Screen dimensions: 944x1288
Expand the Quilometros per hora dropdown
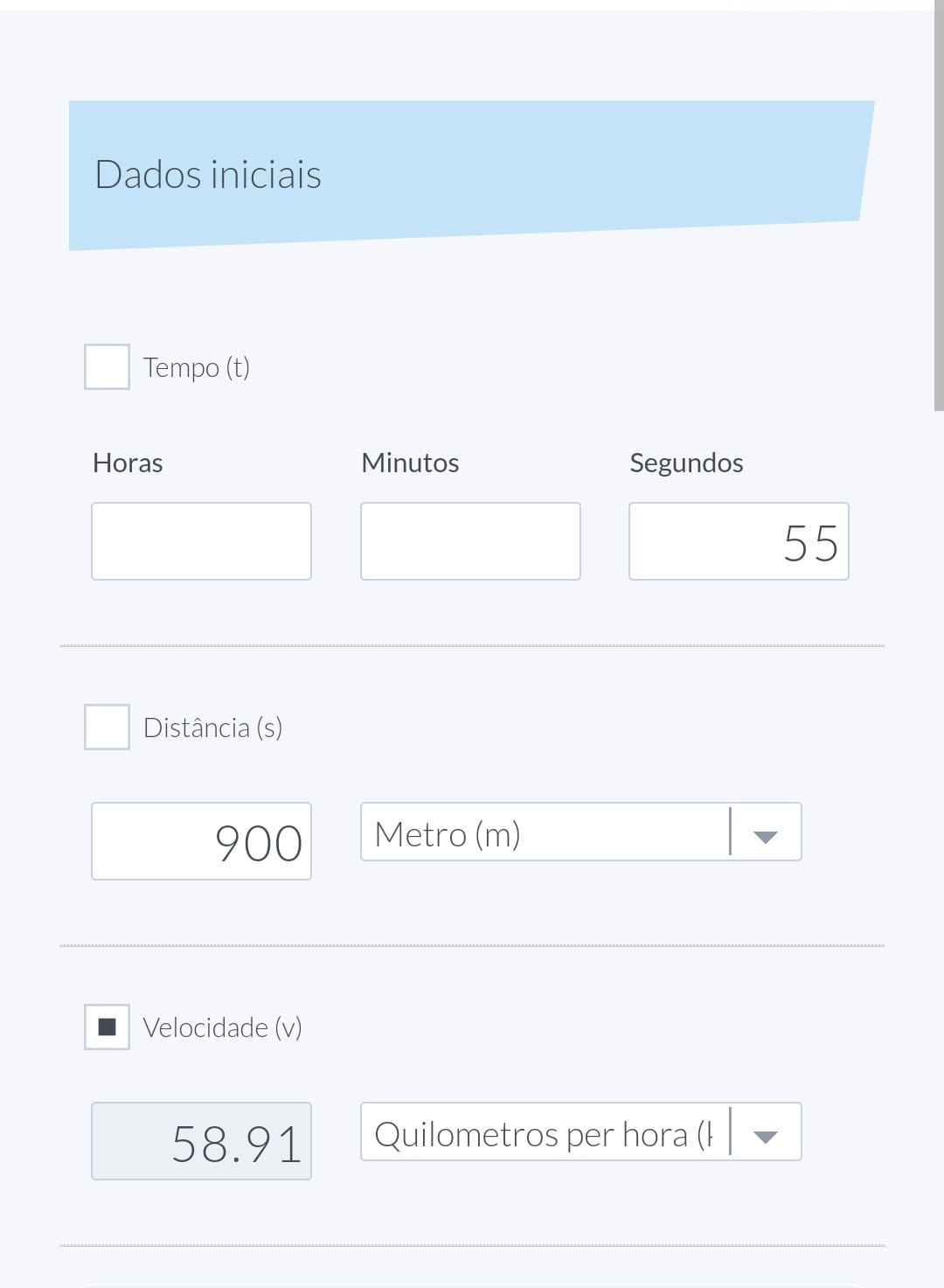point(580,1132)
